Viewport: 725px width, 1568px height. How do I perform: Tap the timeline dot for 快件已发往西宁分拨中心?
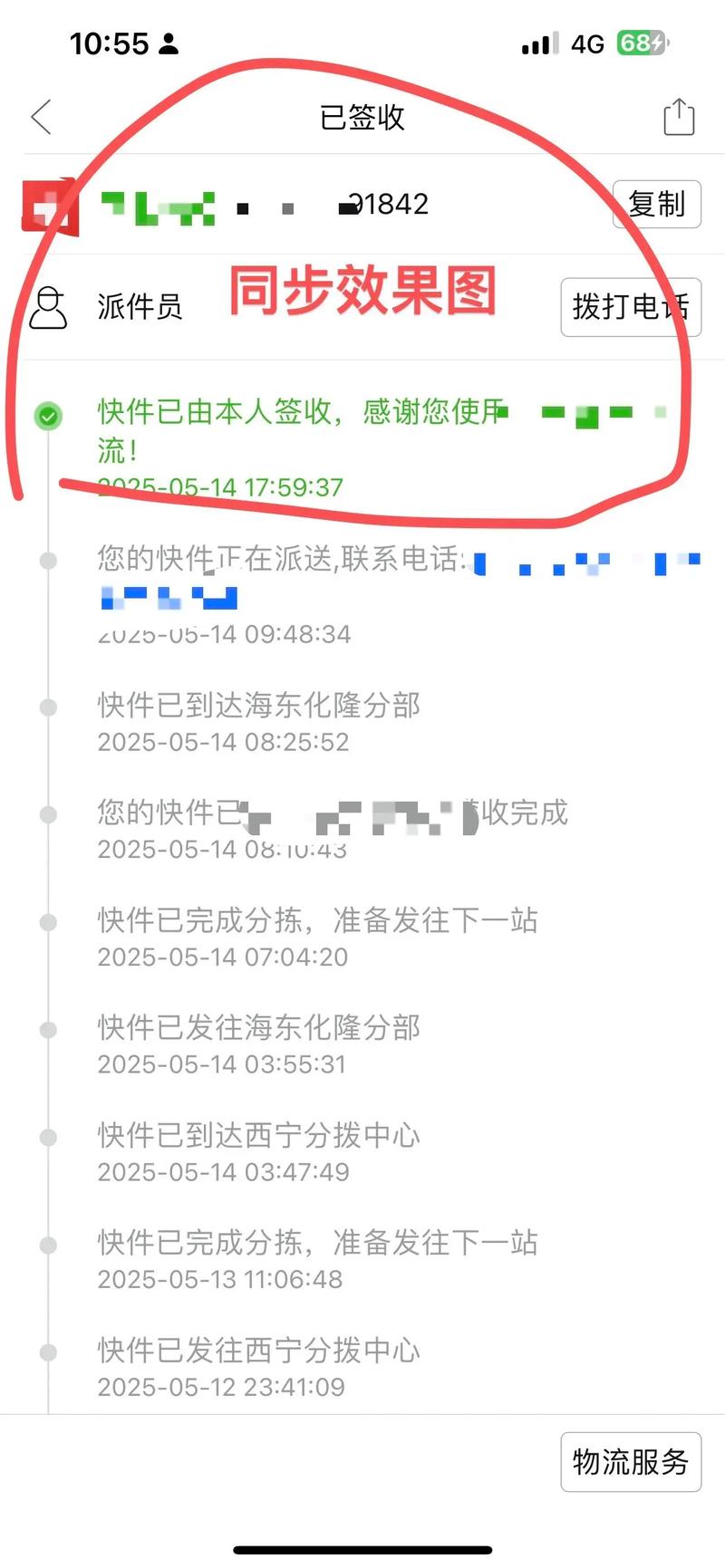point(48,1352)
